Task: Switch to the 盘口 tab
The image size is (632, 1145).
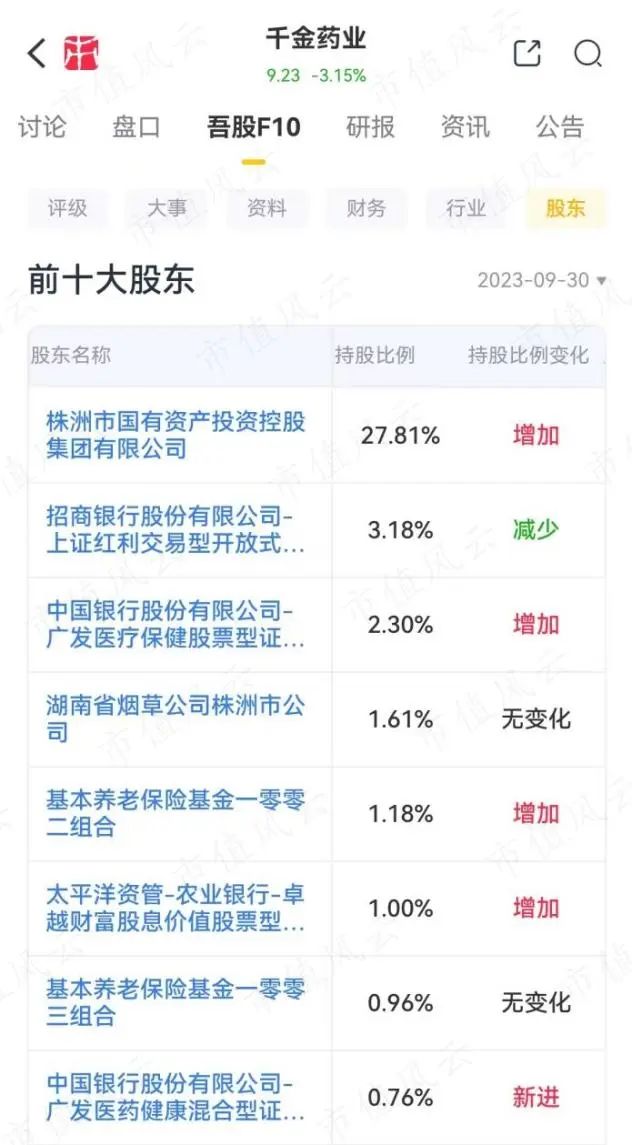Action: tap(136, 127)
